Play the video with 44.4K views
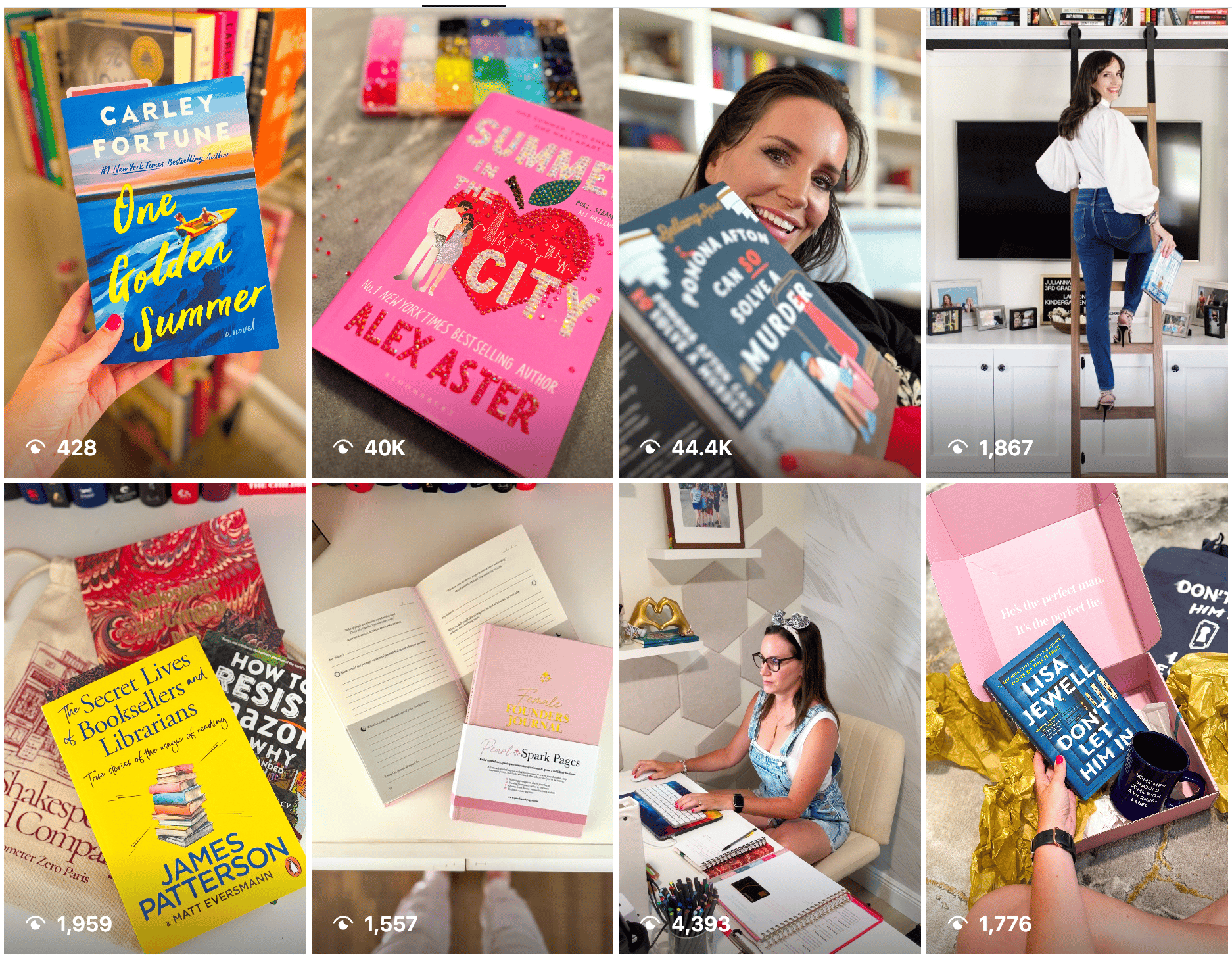1232x959 pixels. coord(769,243)
